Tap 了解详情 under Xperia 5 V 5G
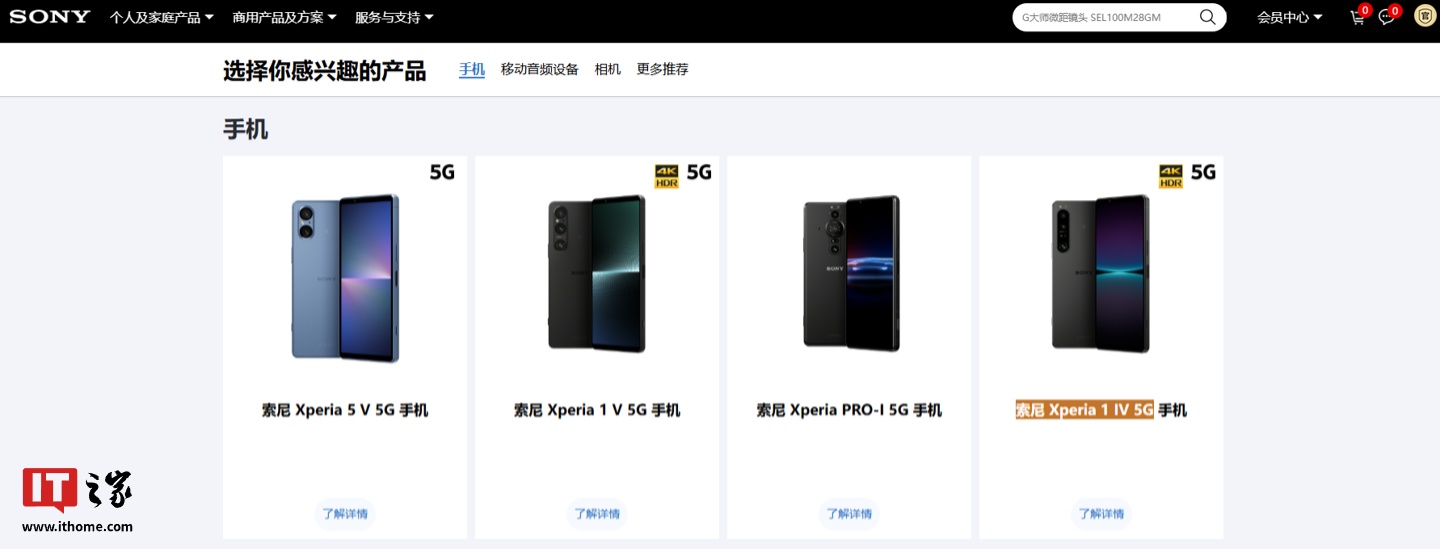Screen dimensions: 1440x549 [345, 514]
